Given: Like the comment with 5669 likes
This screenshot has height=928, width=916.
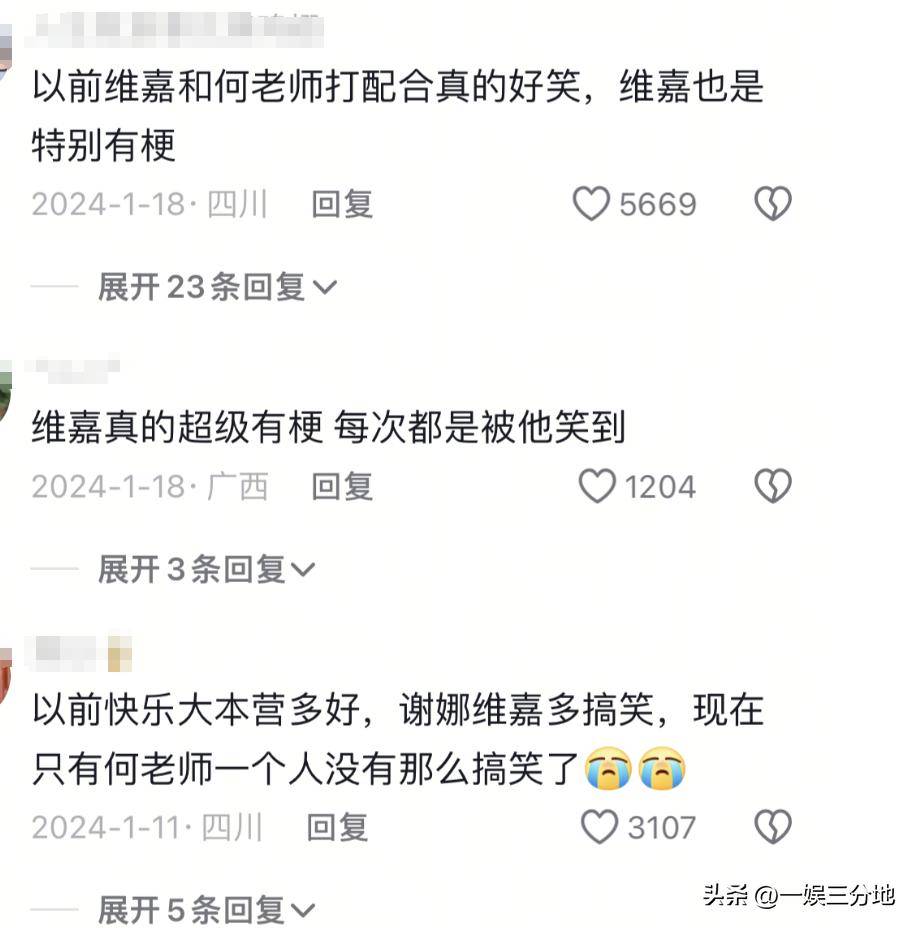Looking at the screenshot, I should (591, 204).
